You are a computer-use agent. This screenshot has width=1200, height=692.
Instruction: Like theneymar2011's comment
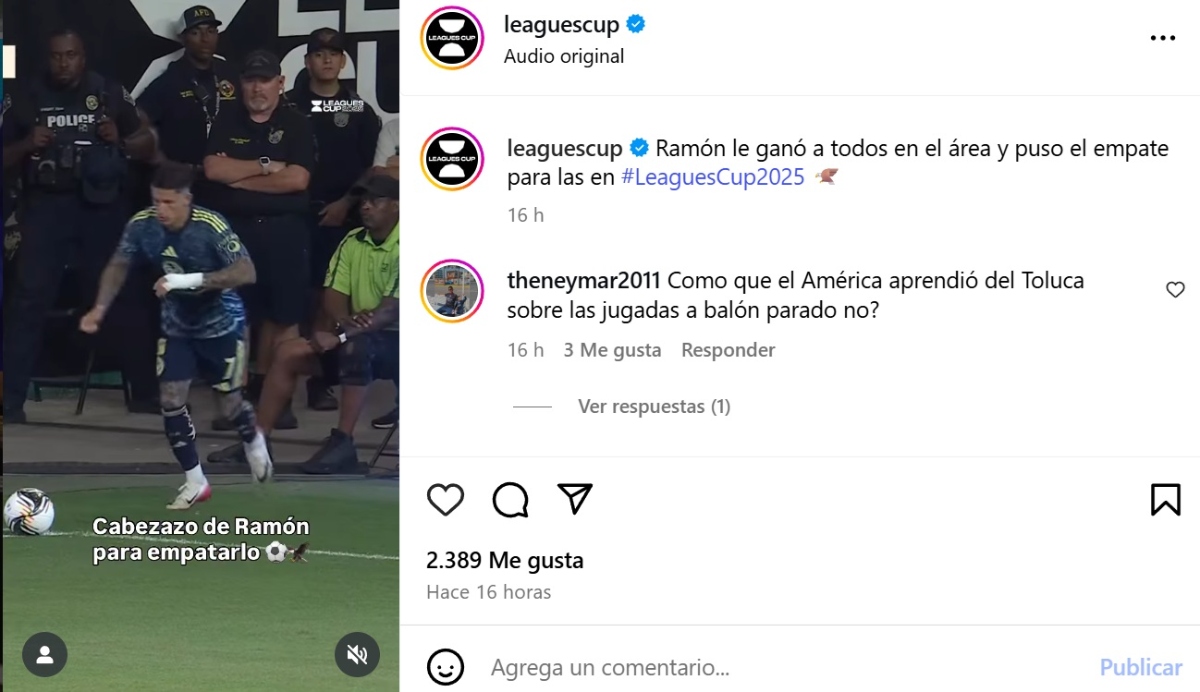pyautogui.click(x=1175, y=290)
